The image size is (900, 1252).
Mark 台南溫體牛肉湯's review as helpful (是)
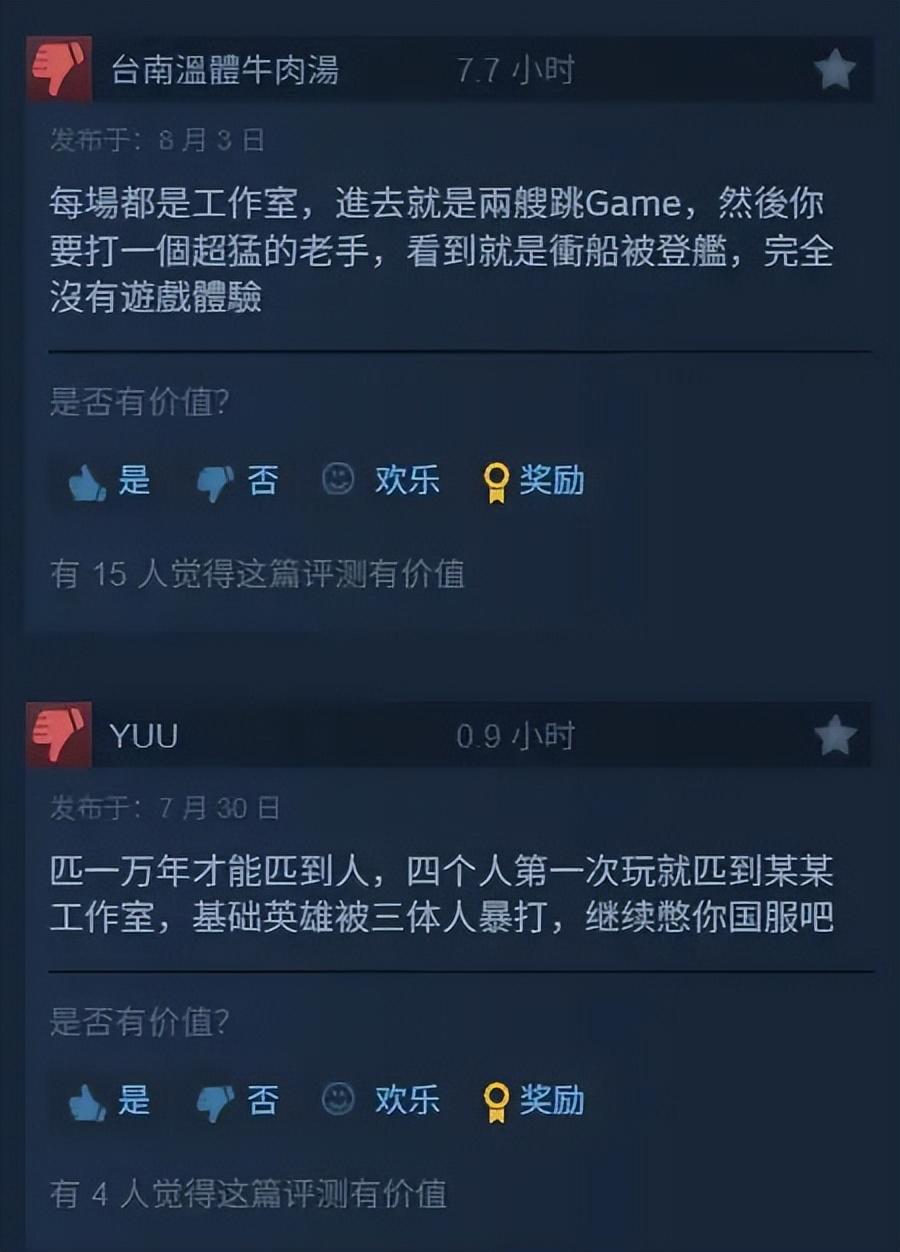click(x=110, y=482)
